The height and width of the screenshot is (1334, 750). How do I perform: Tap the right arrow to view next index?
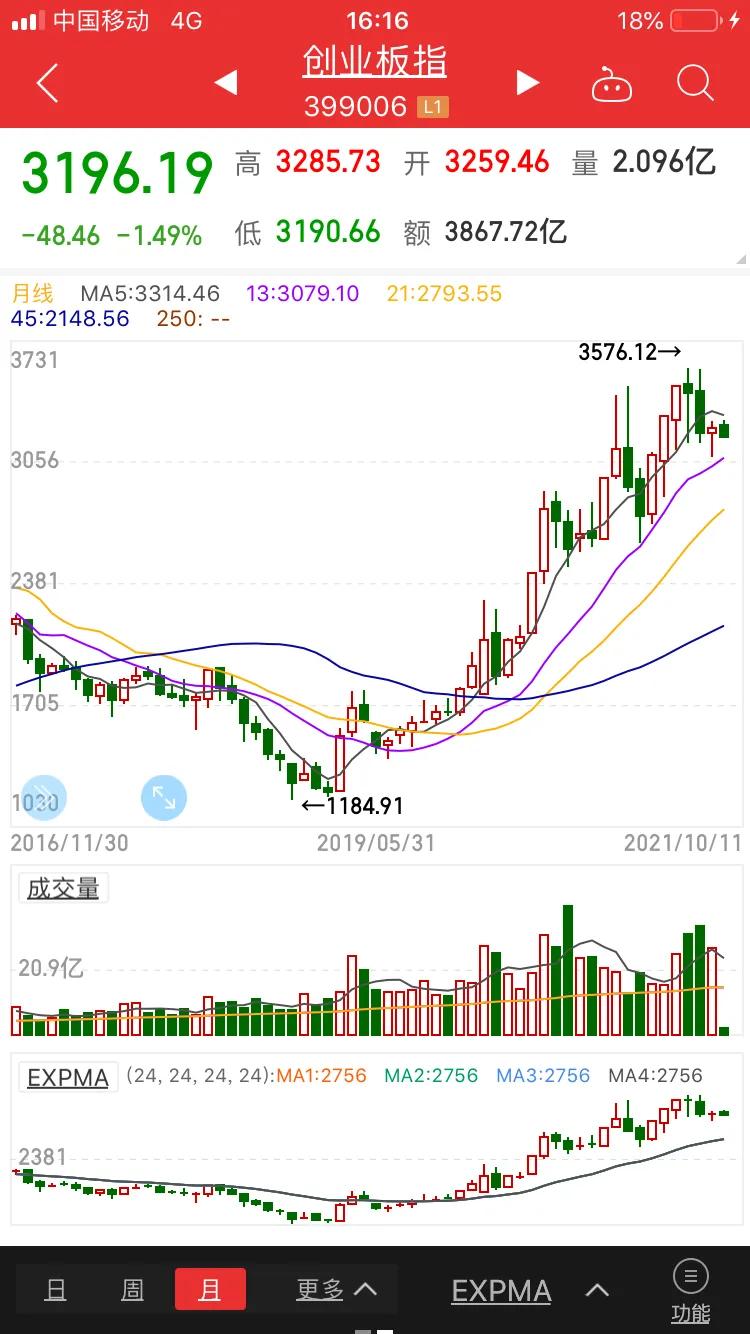pyautogui.click(x=528, y=84)
